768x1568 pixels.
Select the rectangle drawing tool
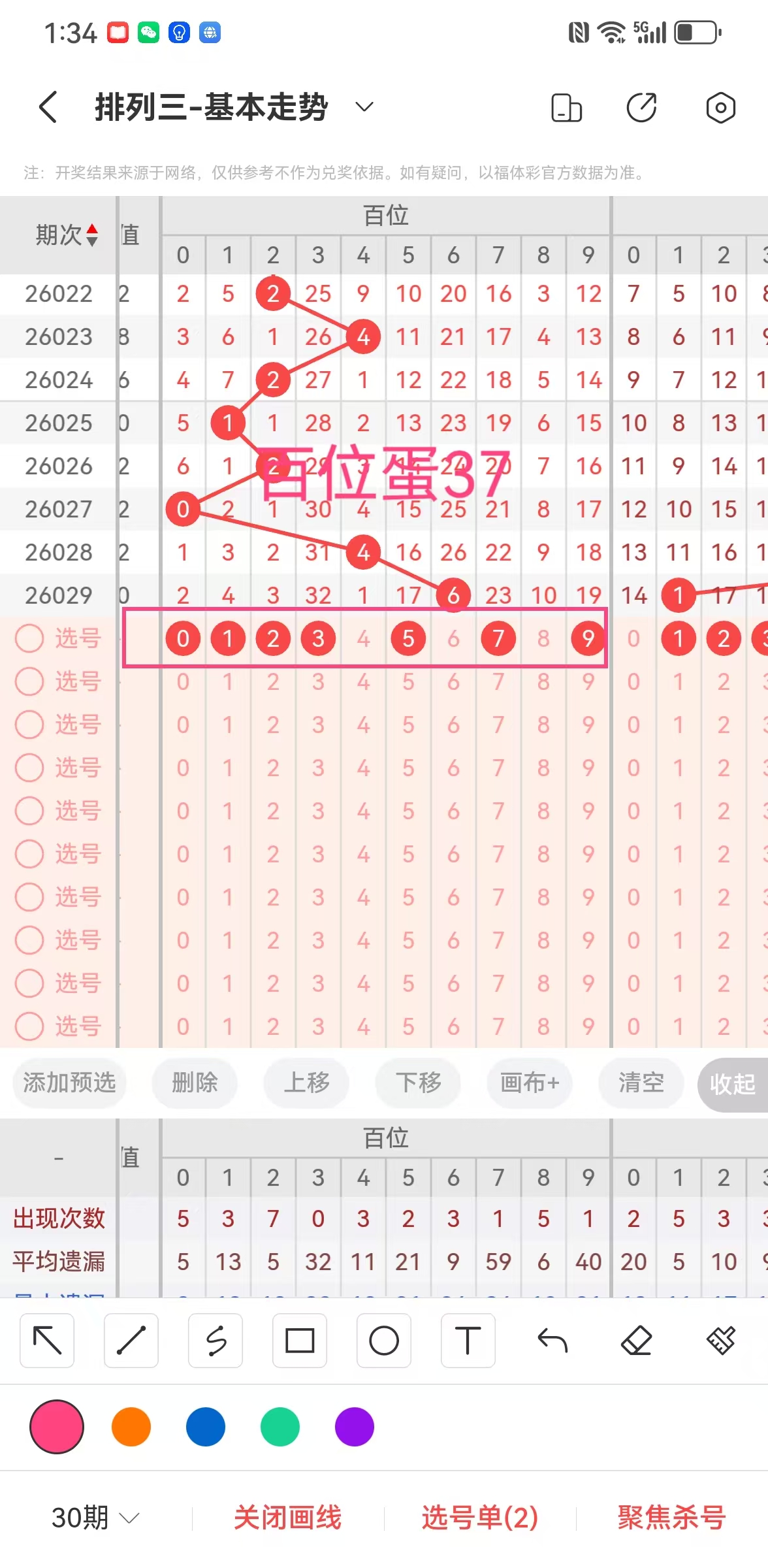(300, 1341)
